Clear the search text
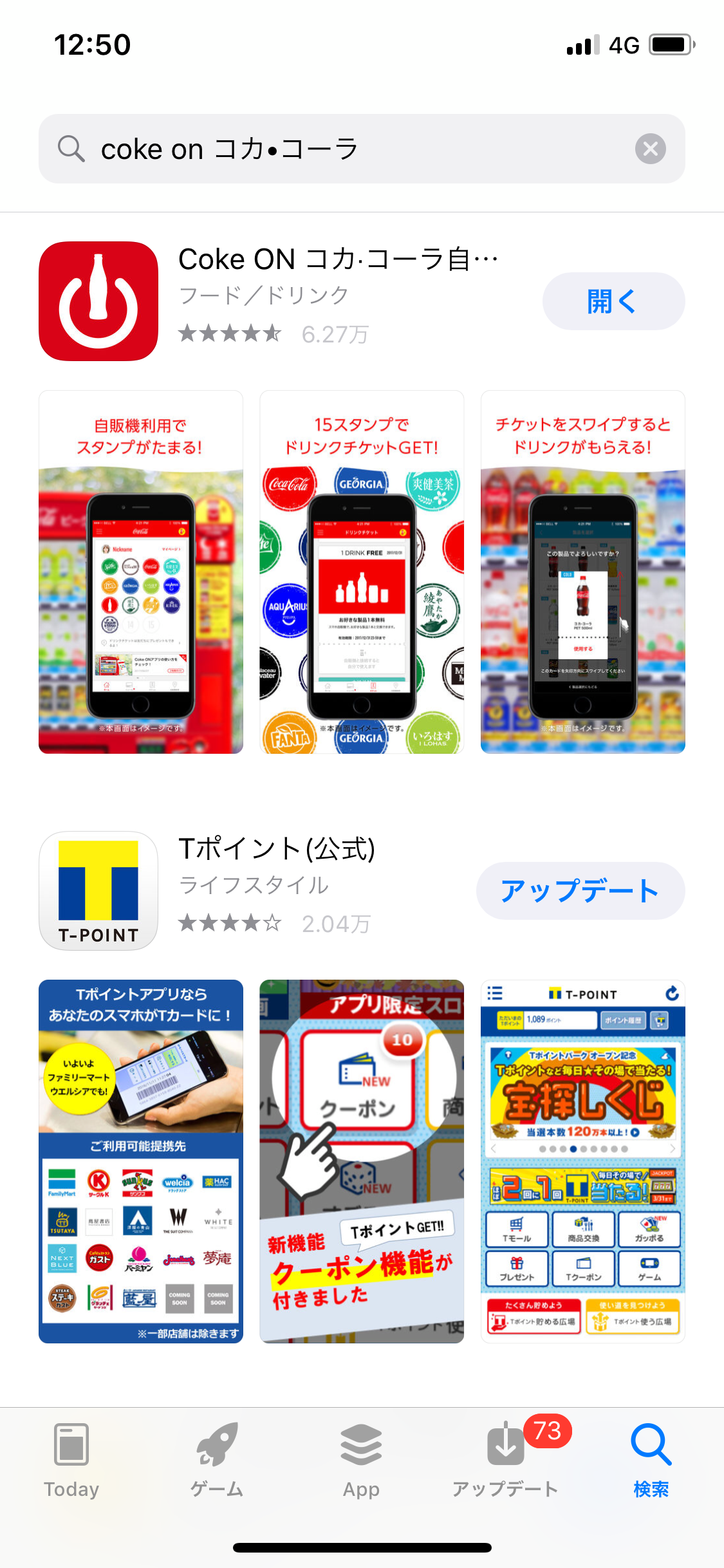Image resolution: width=724 pixels, height=1568 pixels. [x=650, y=149]
